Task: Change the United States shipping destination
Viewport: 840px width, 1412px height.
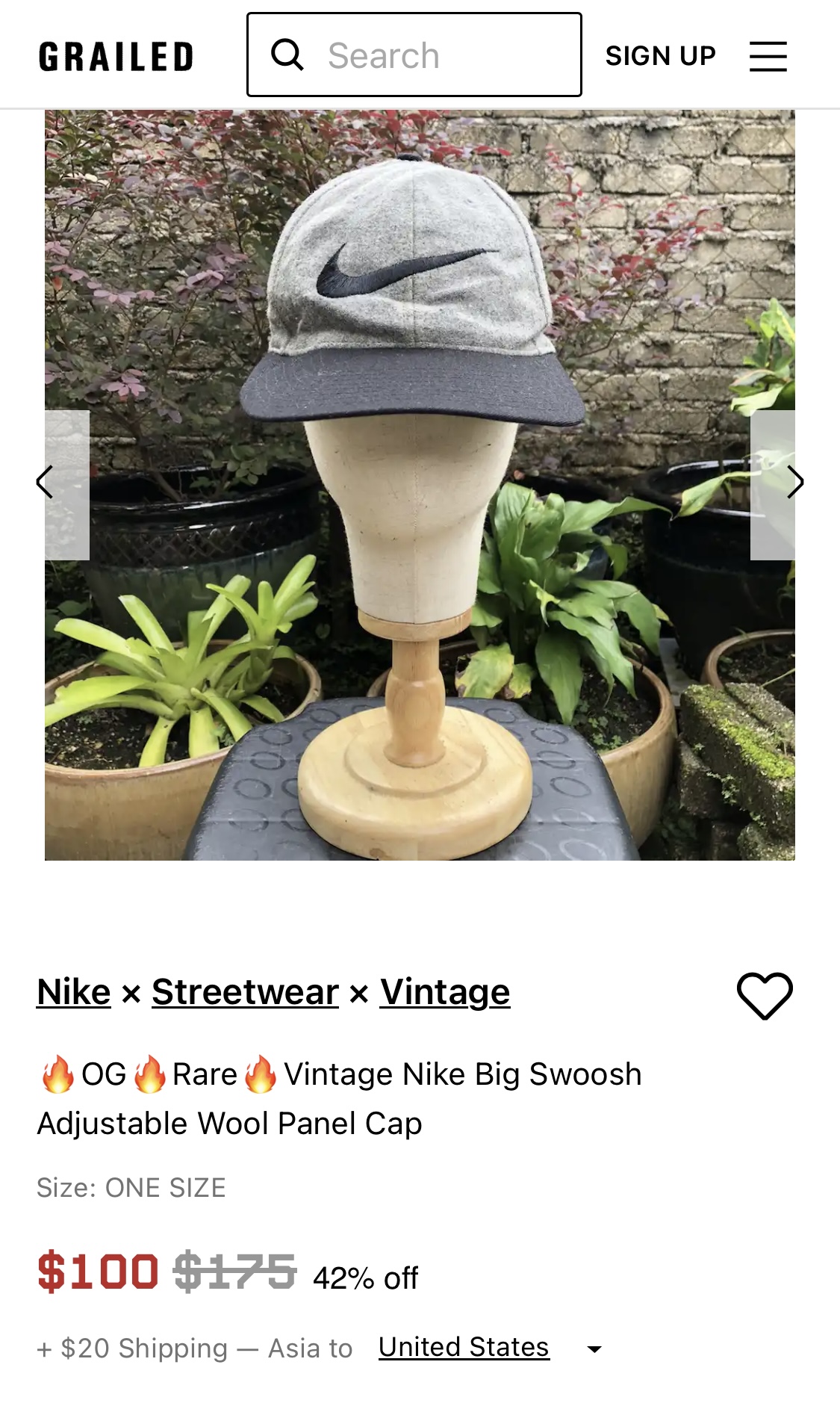Action: tap(490, 1348)
